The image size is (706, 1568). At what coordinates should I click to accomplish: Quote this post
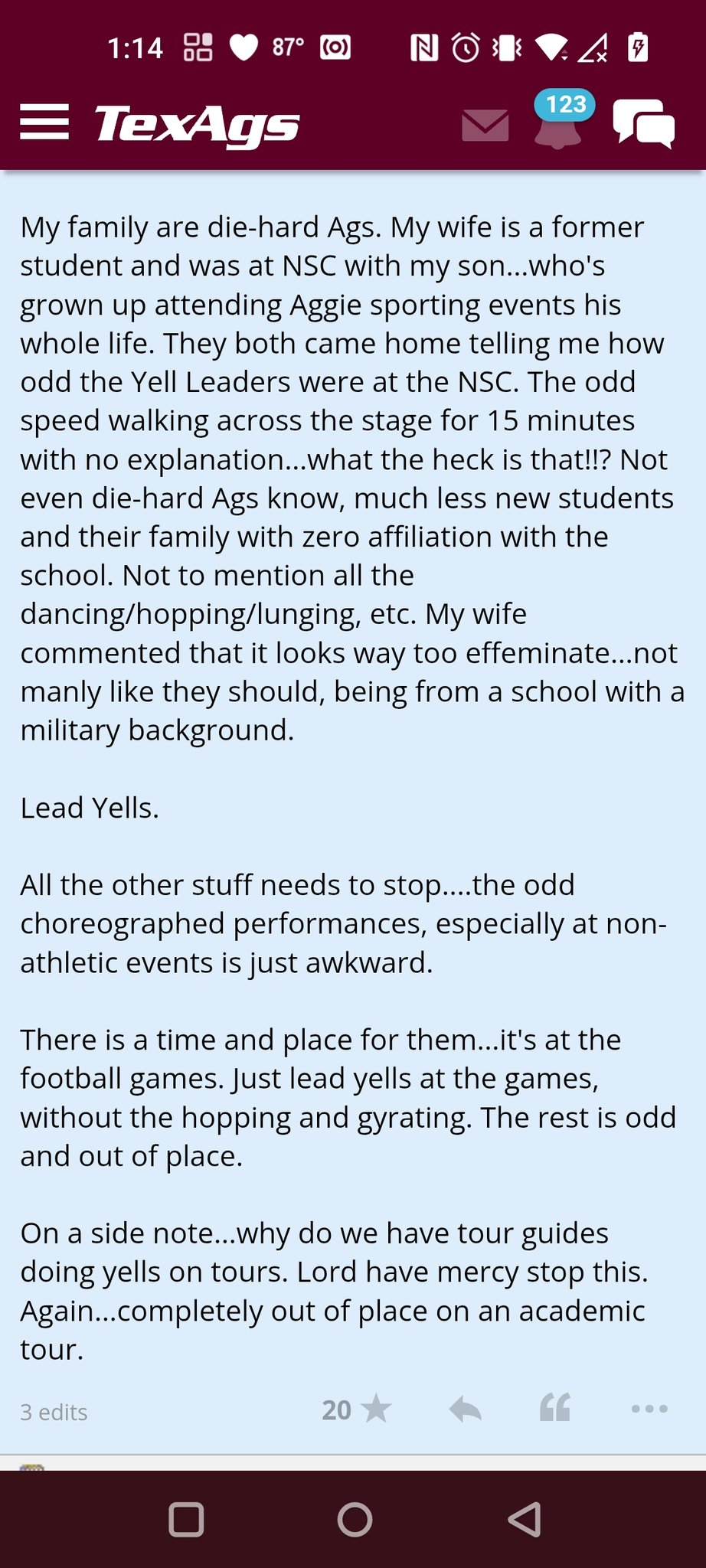click(x=555, y=1408)
